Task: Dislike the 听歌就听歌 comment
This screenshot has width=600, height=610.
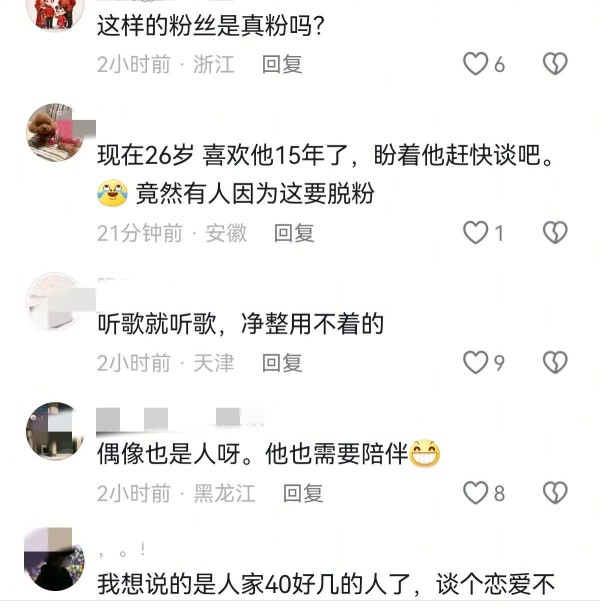Action: 554,362
